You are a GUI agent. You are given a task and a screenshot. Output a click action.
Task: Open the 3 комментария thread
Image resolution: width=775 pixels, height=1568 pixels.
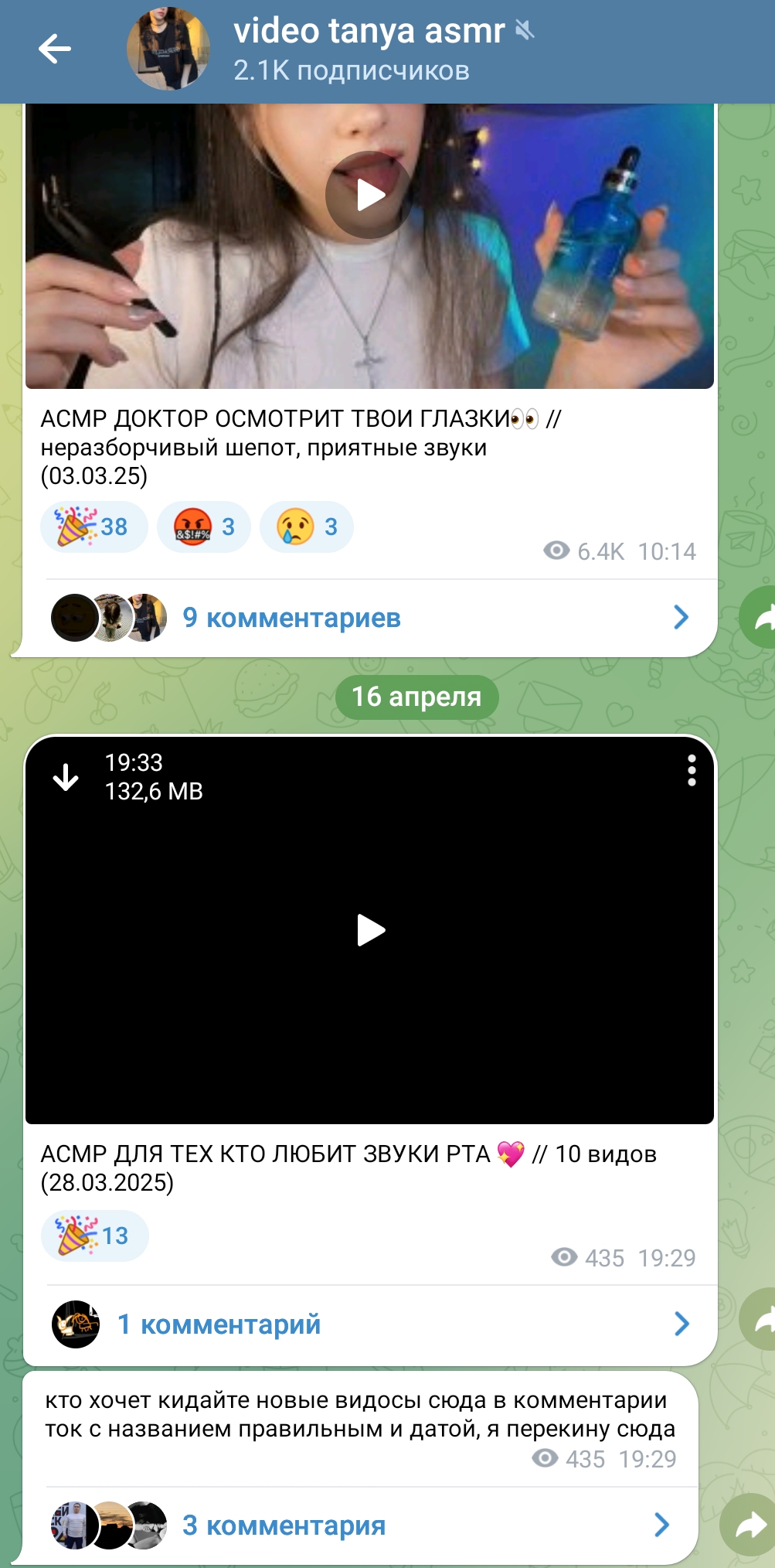coord(360,1525)
